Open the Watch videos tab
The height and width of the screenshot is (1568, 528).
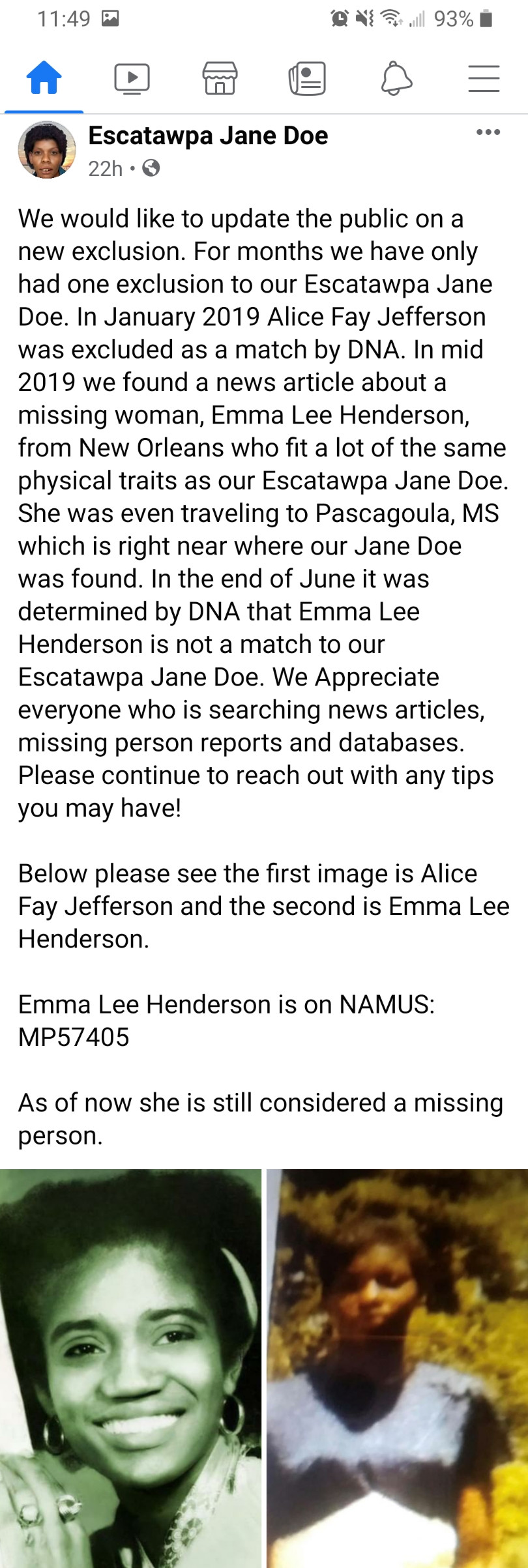click(132, 78)
